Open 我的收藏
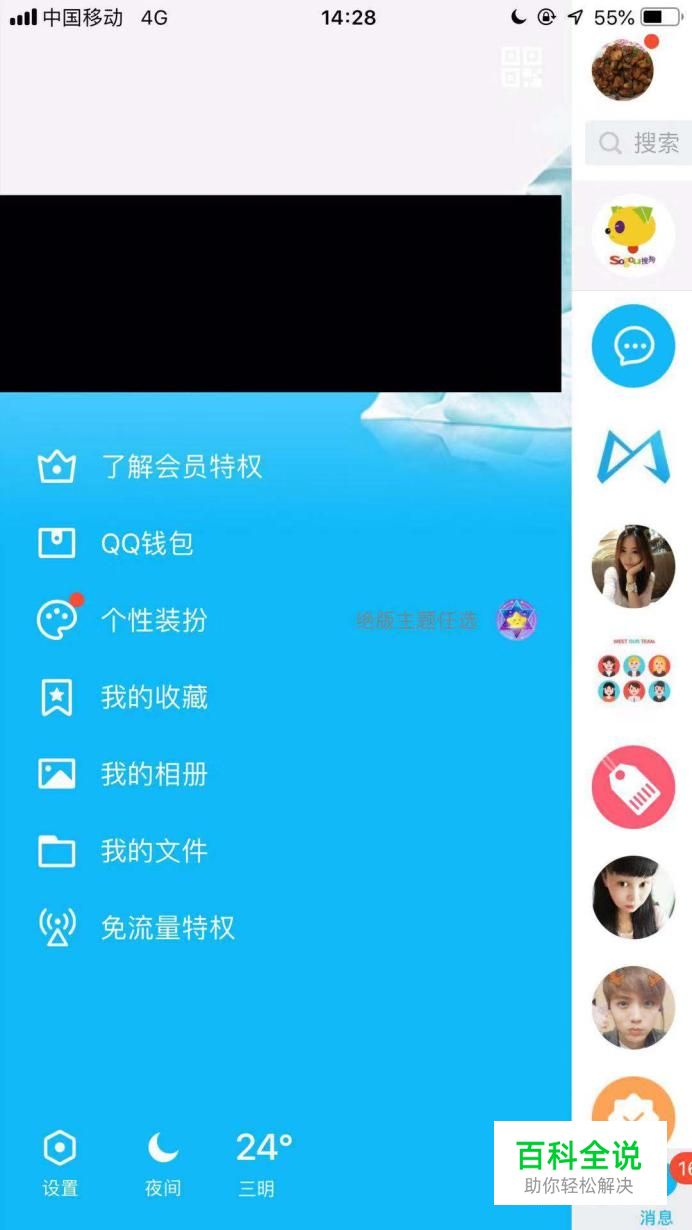The image size is (692, 1230). (153, 698)
